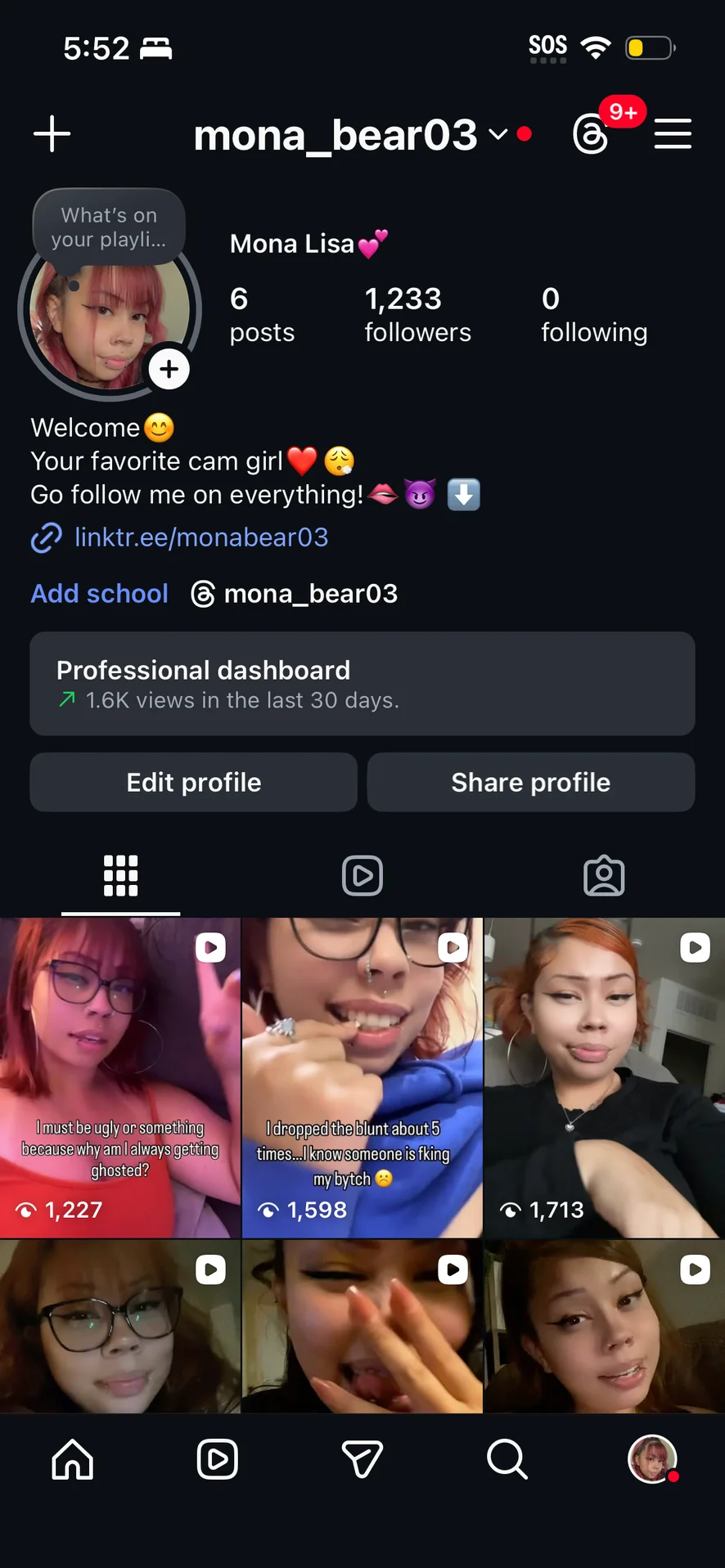The image size is (725, 1568).
Task: Open the reel with 1,713 views
Action: (605, 1077)
